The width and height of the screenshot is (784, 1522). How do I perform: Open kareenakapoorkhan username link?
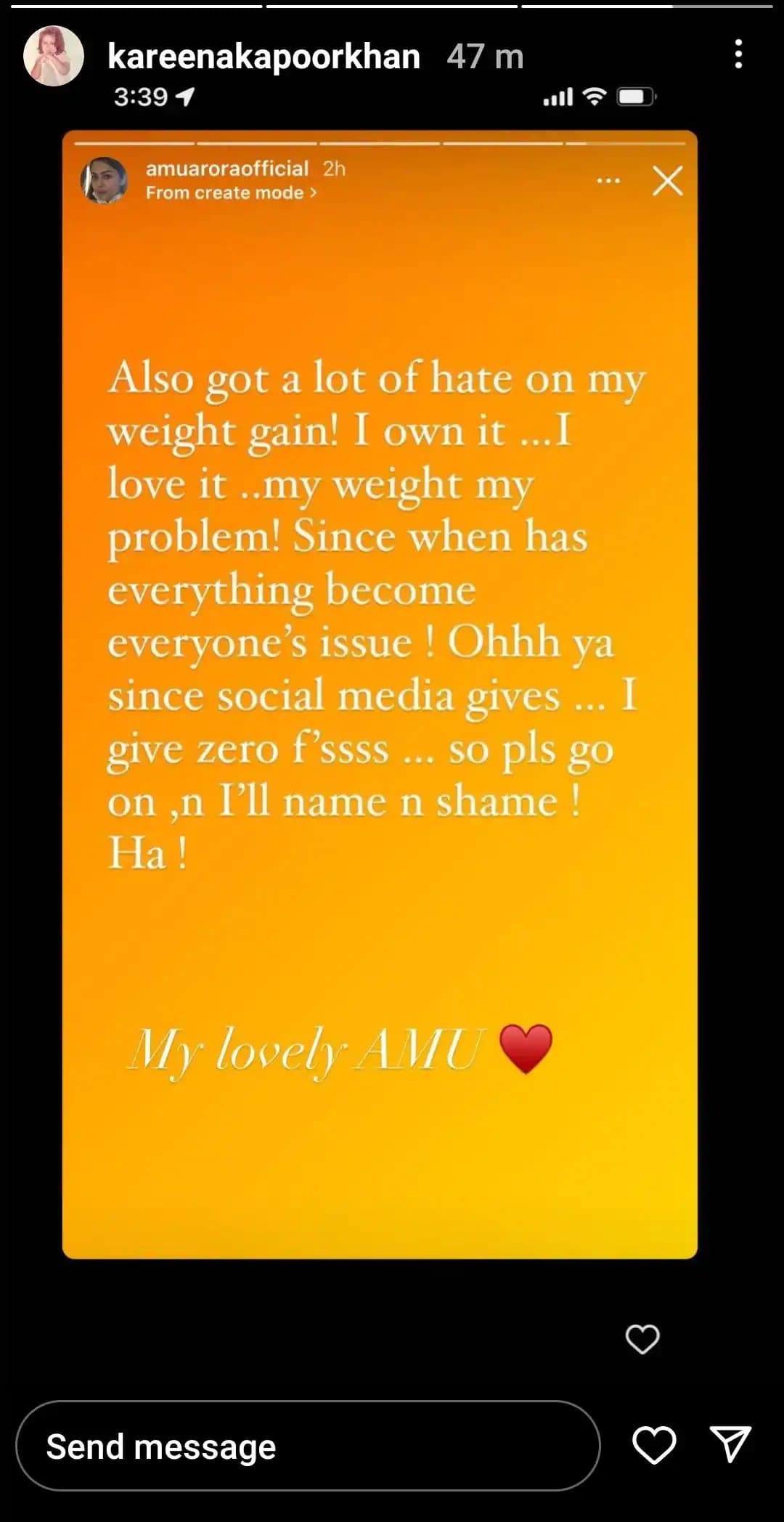click(264, 56)
